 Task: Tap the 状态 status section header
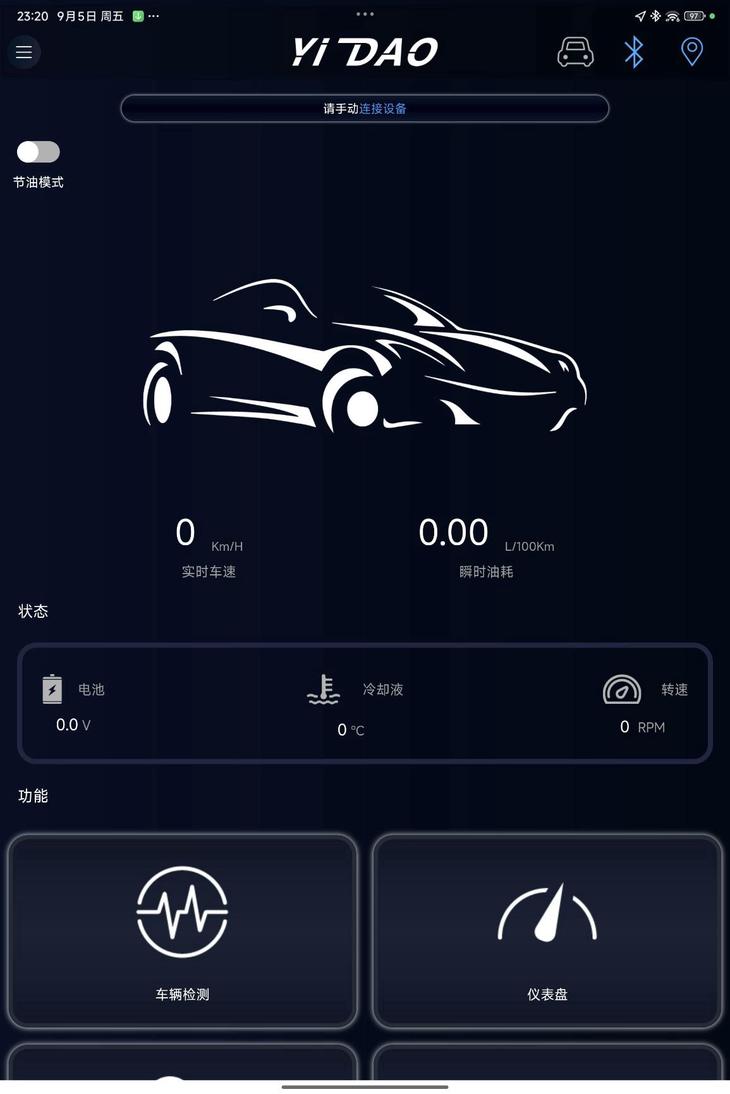33,610
